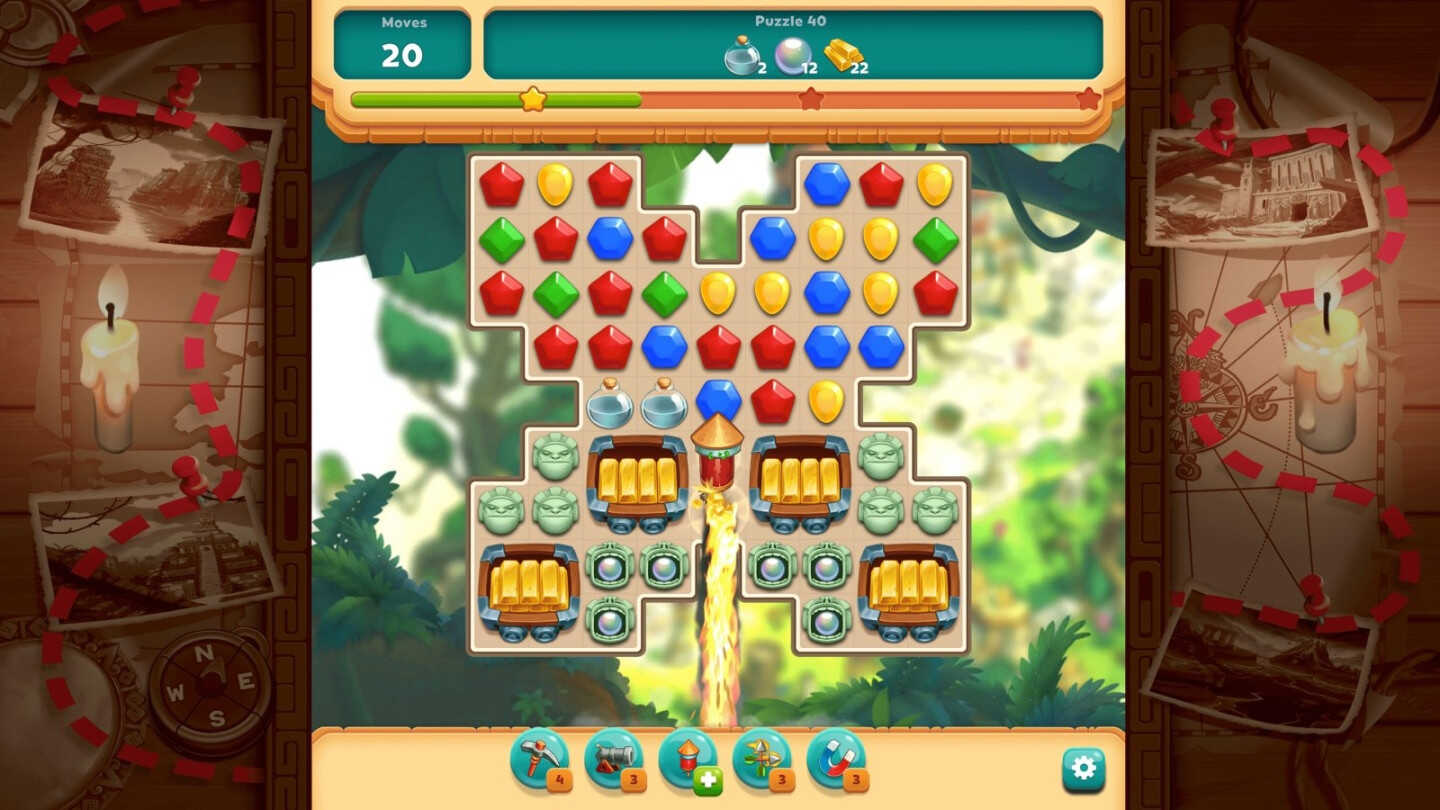Activate the cannon booster
This screenshot has width=1440, height=810.
[x=613, y=760]
